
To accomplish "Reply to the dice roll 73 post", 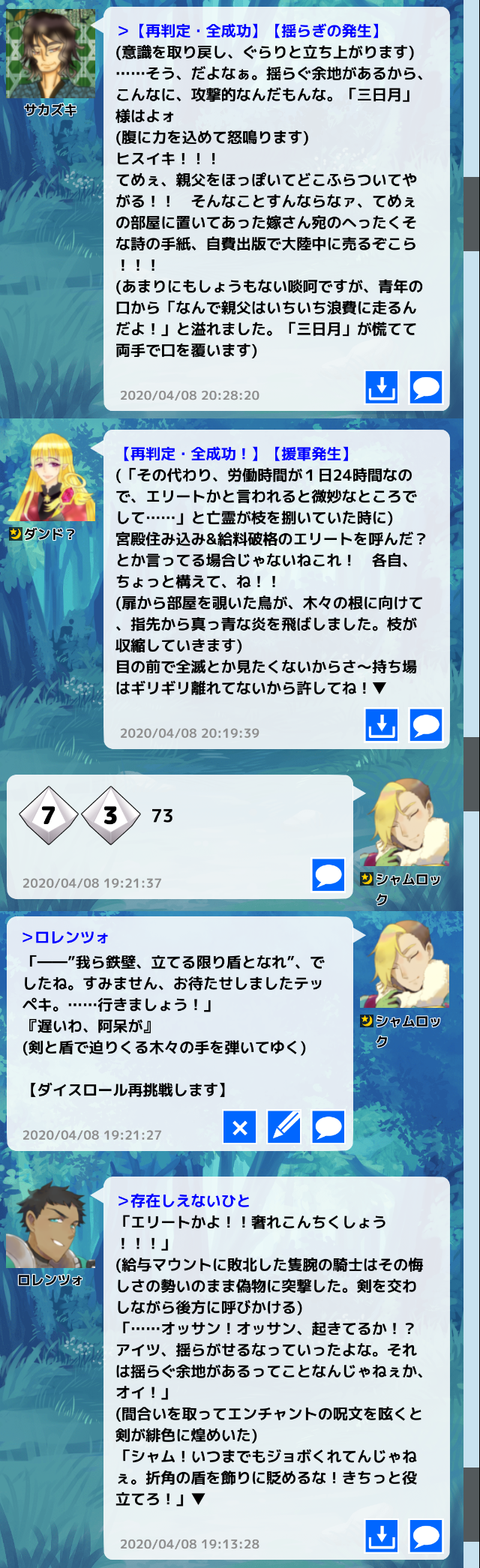I will tap(328, 875).
